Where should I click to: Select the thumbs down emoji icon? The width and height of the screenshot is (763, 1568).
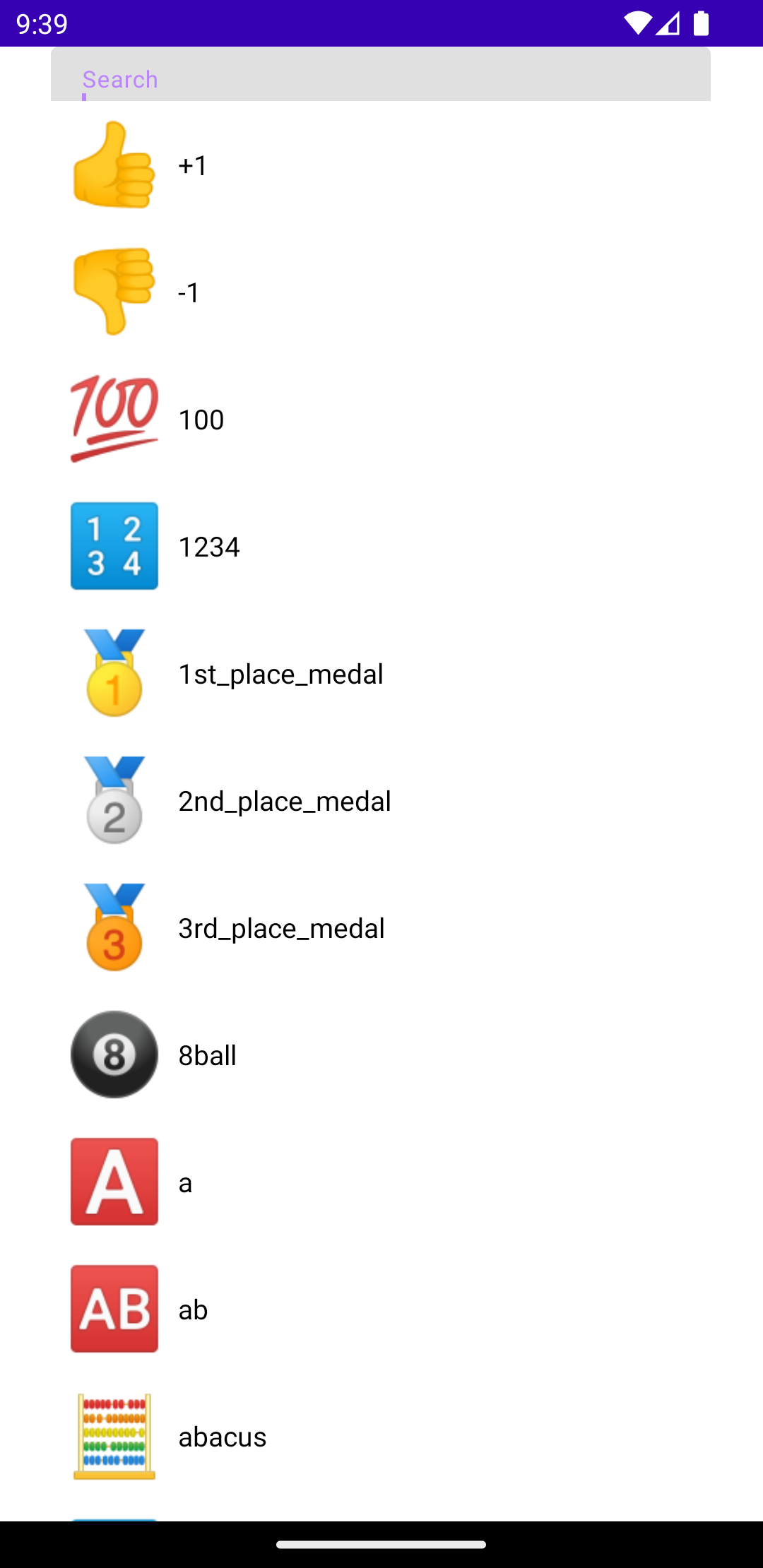pyautogui.click(x=113, y=292)
